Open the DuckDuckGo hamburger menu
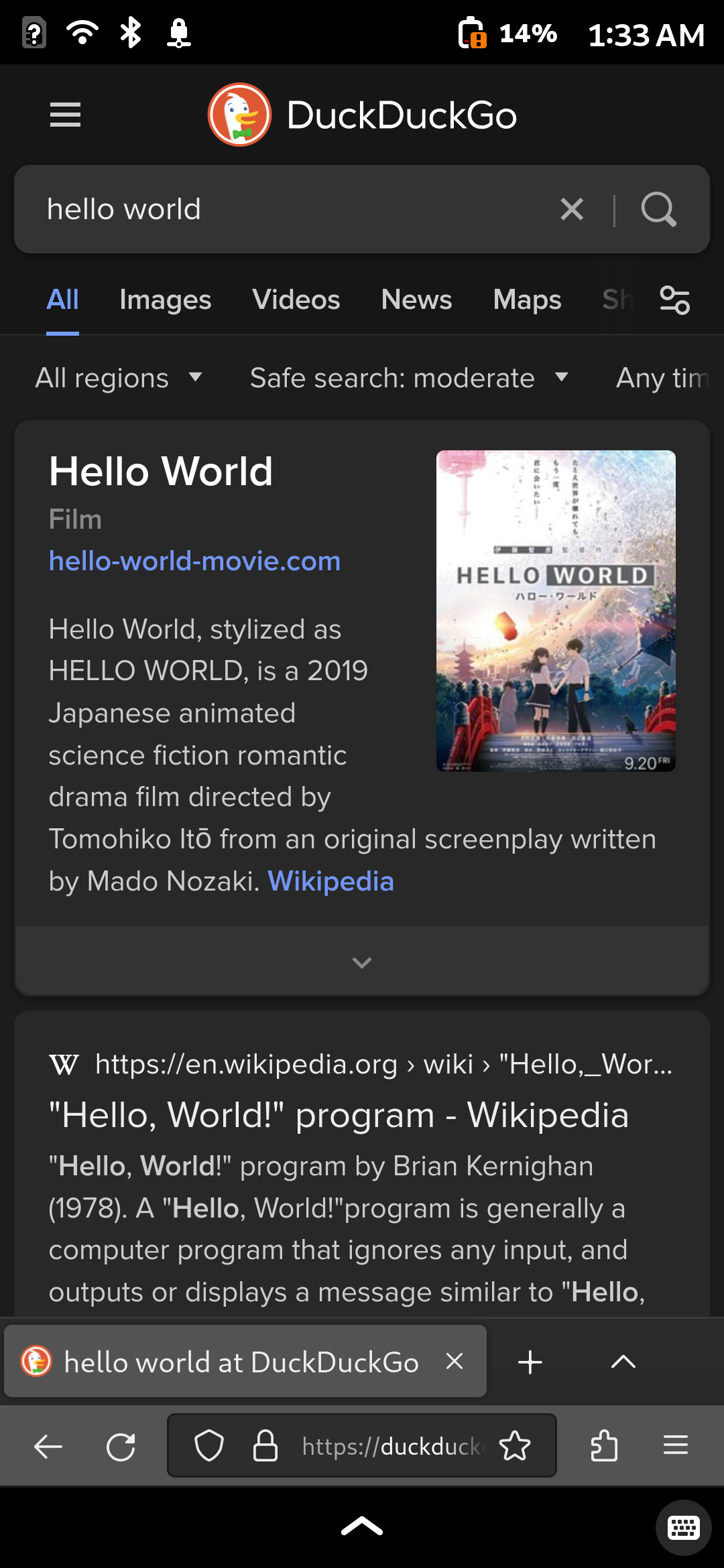The image size is (724, 1568). 65,115
